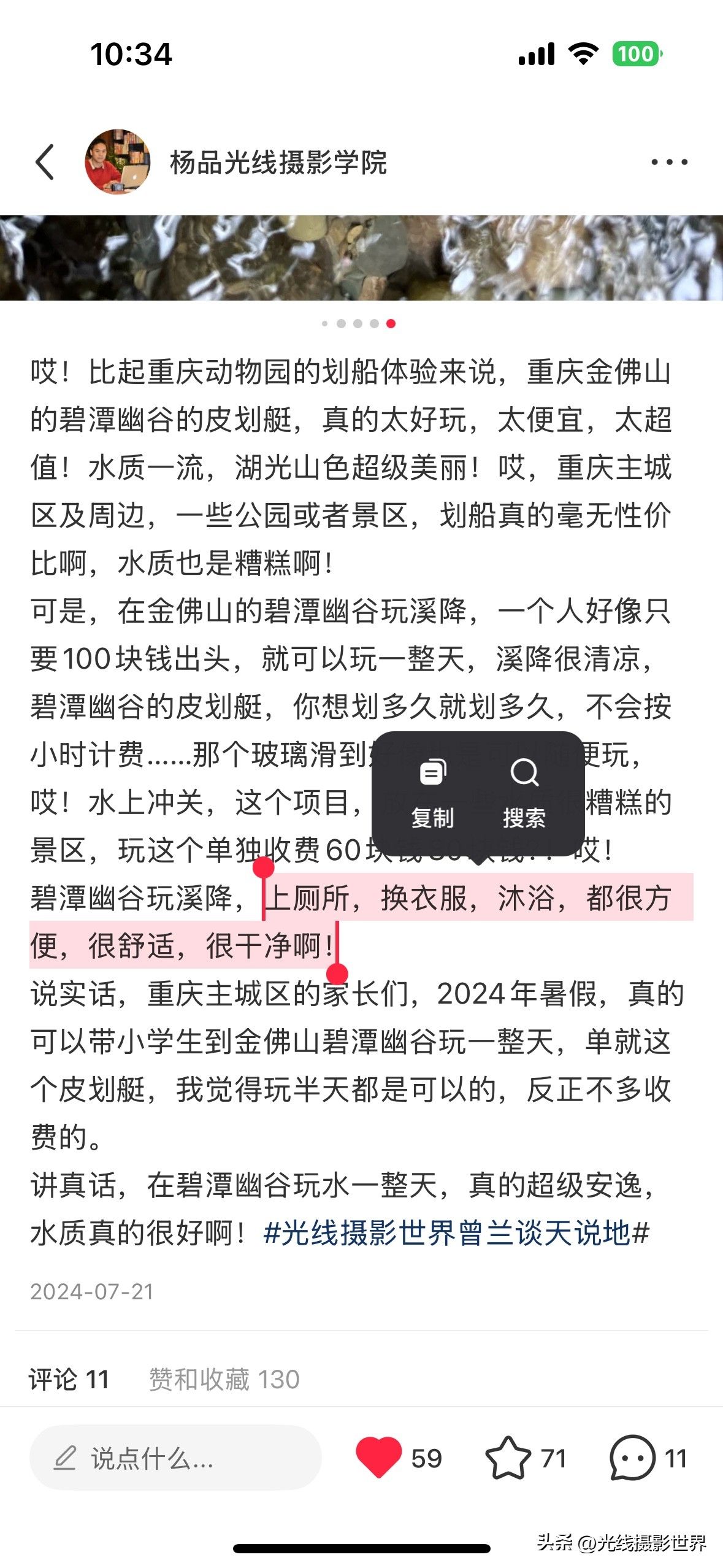Open comments via the bubble icon
Screen dimensions: 723x1568
632,1458
